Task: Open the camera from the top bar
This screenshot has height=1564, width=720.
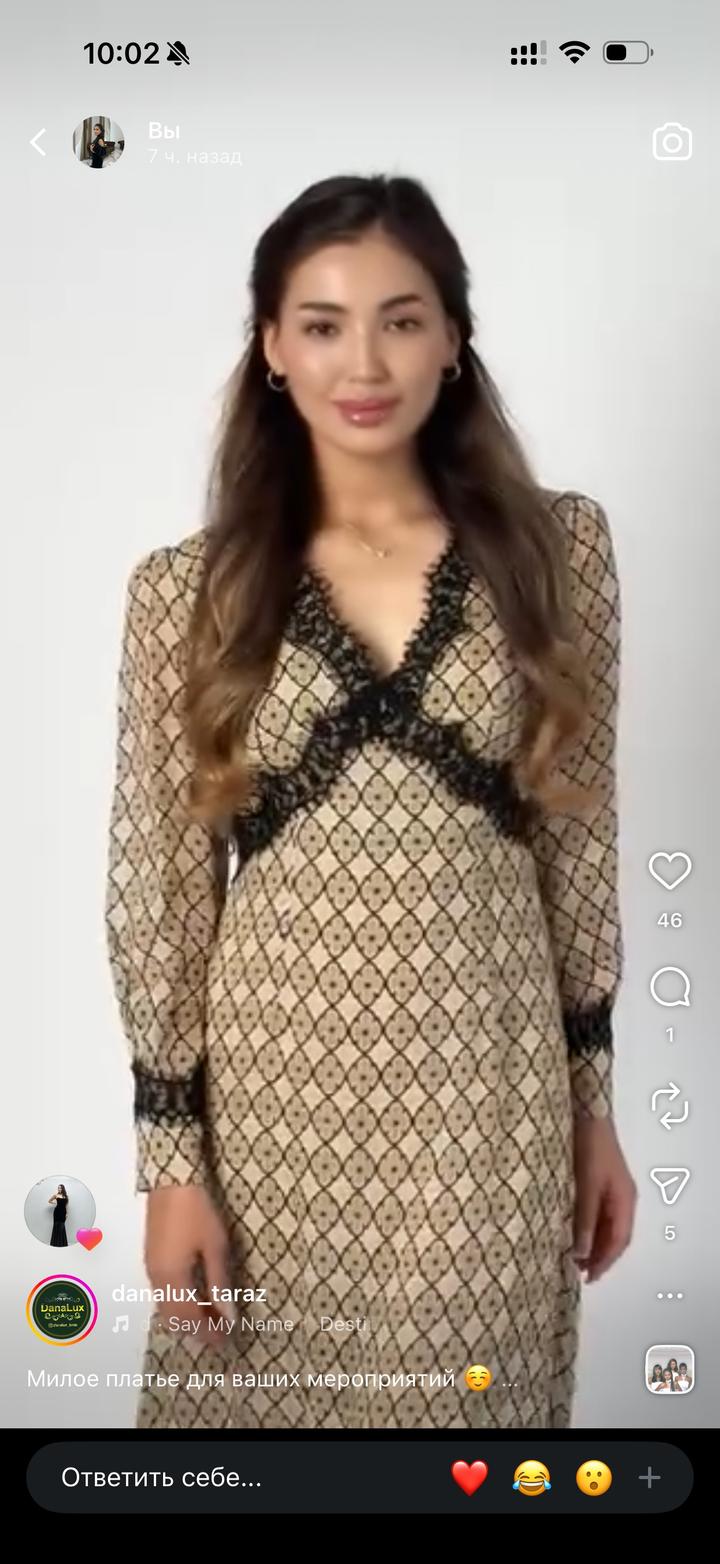Action: point(672,143)
